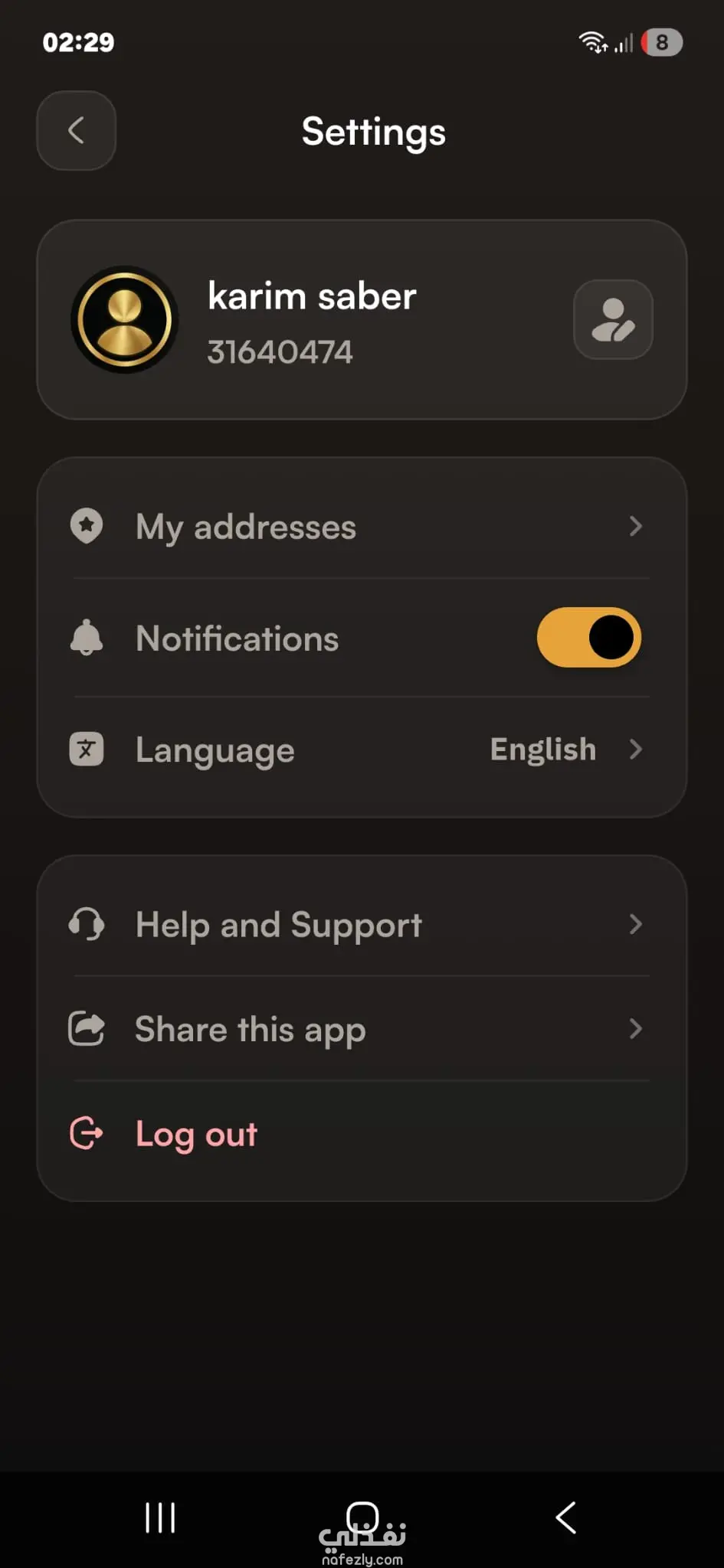Select Share this app
Viewport: 724px width, 1568px height.
[x=362, y=1029]
